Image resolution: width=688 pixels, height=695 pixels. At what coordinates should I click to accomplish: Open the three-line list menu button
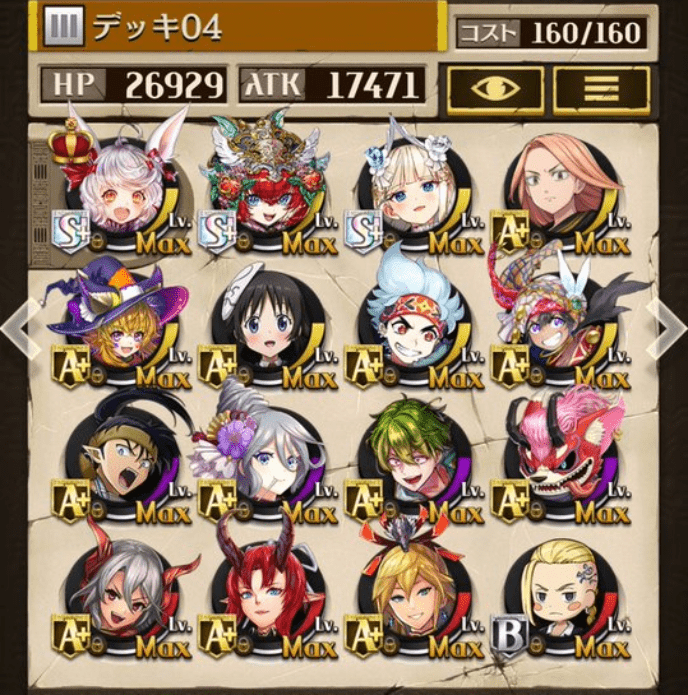601,89
